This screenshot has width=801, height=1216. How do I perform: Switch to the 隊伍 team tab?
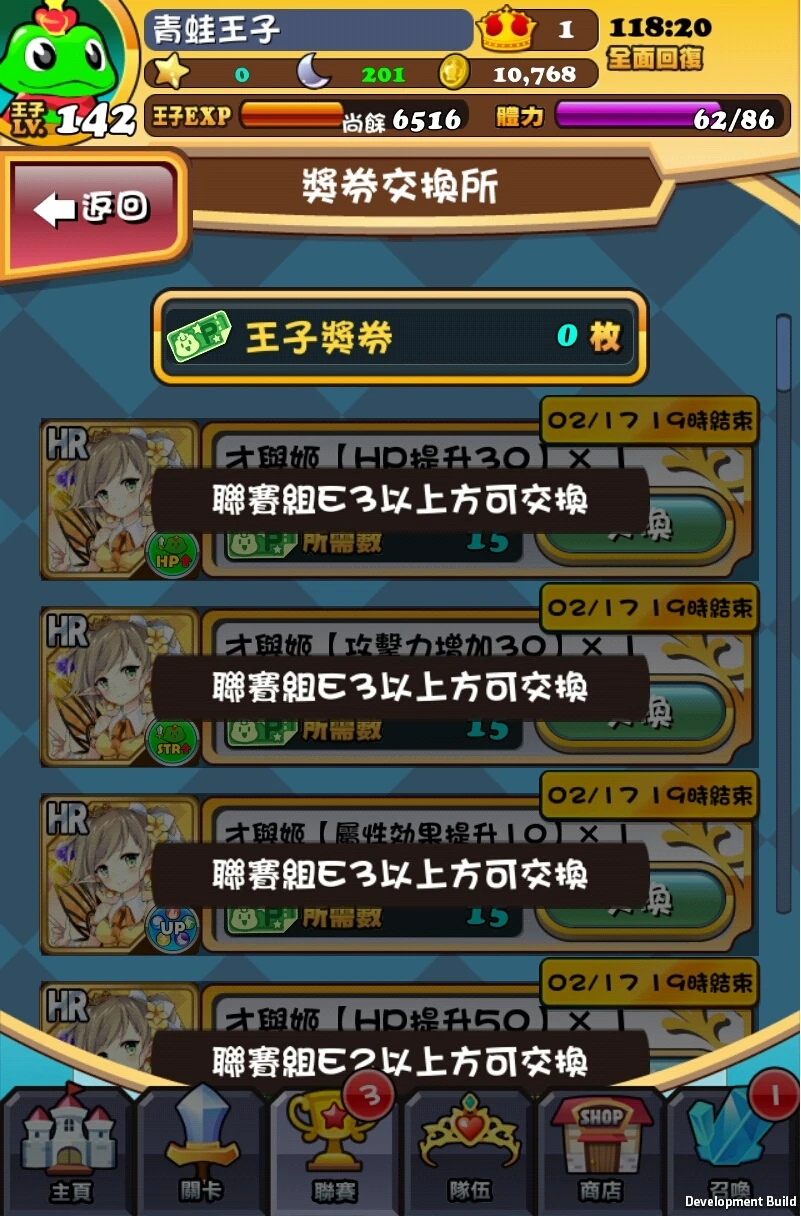tap(468, 1150)
